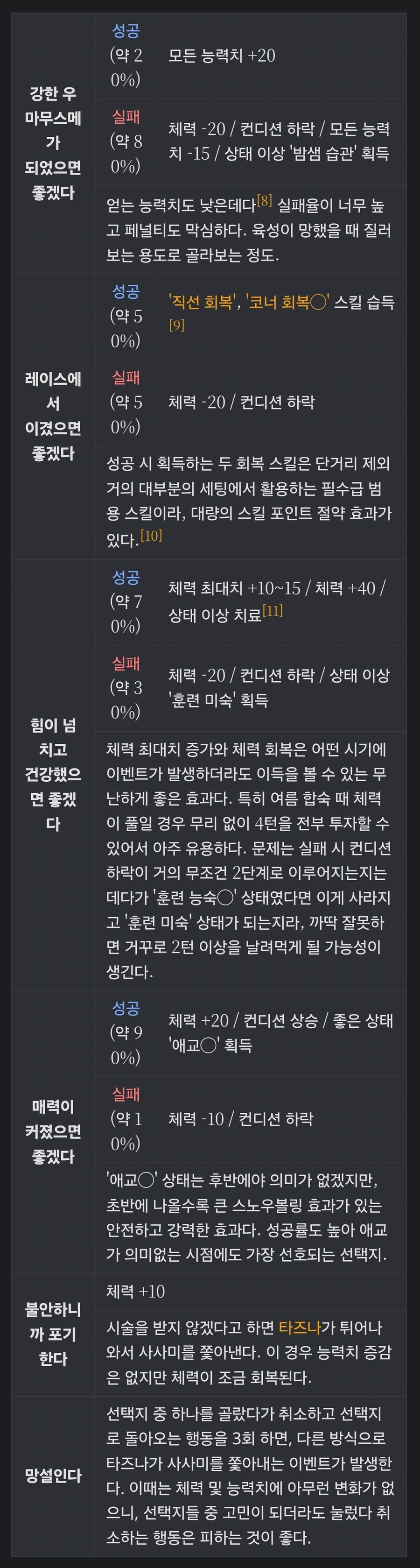Open the '직선 회복' skill link
420x1568 pixels.
[x=203, y=302]
